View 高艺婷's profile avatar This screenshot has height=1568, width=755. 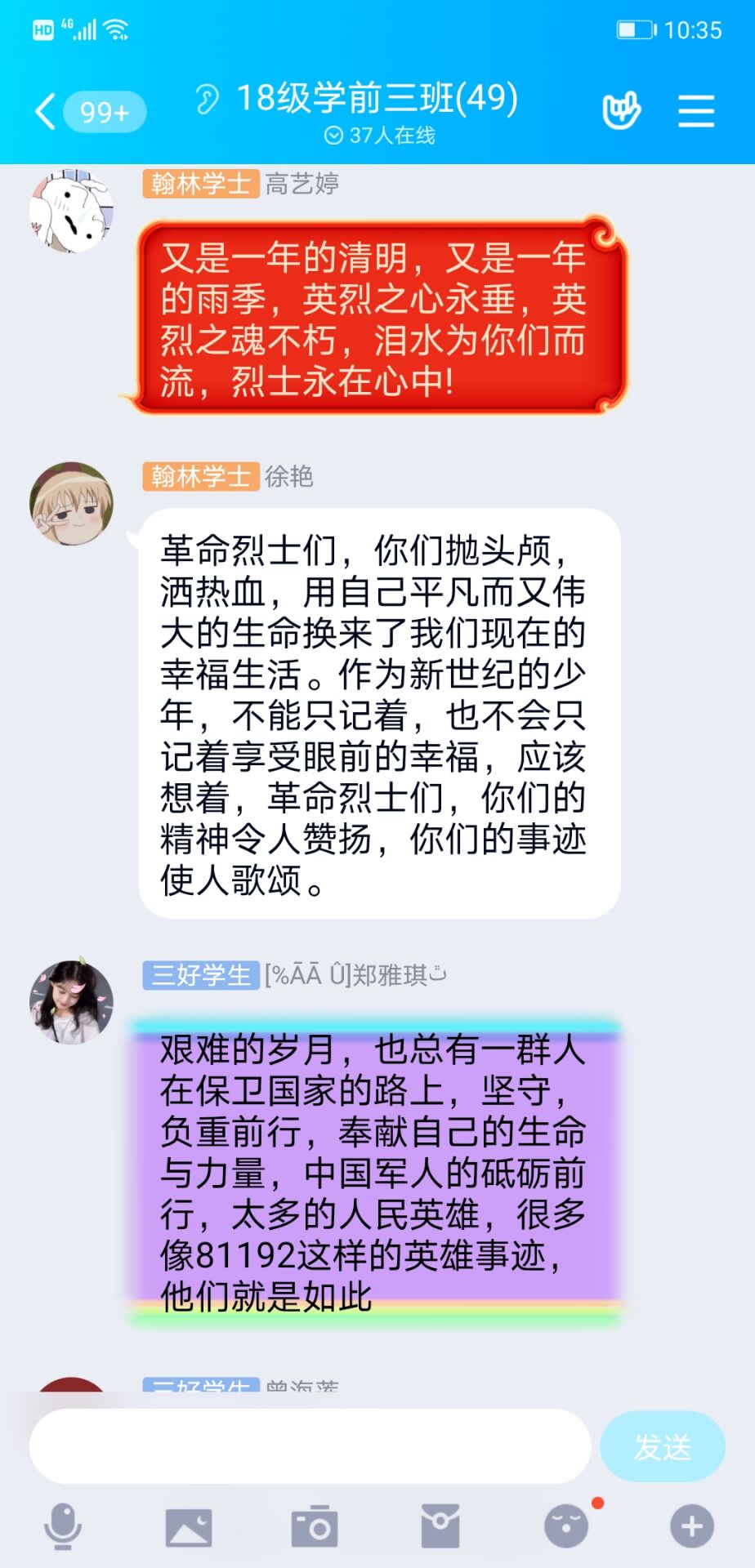point(71,211)
